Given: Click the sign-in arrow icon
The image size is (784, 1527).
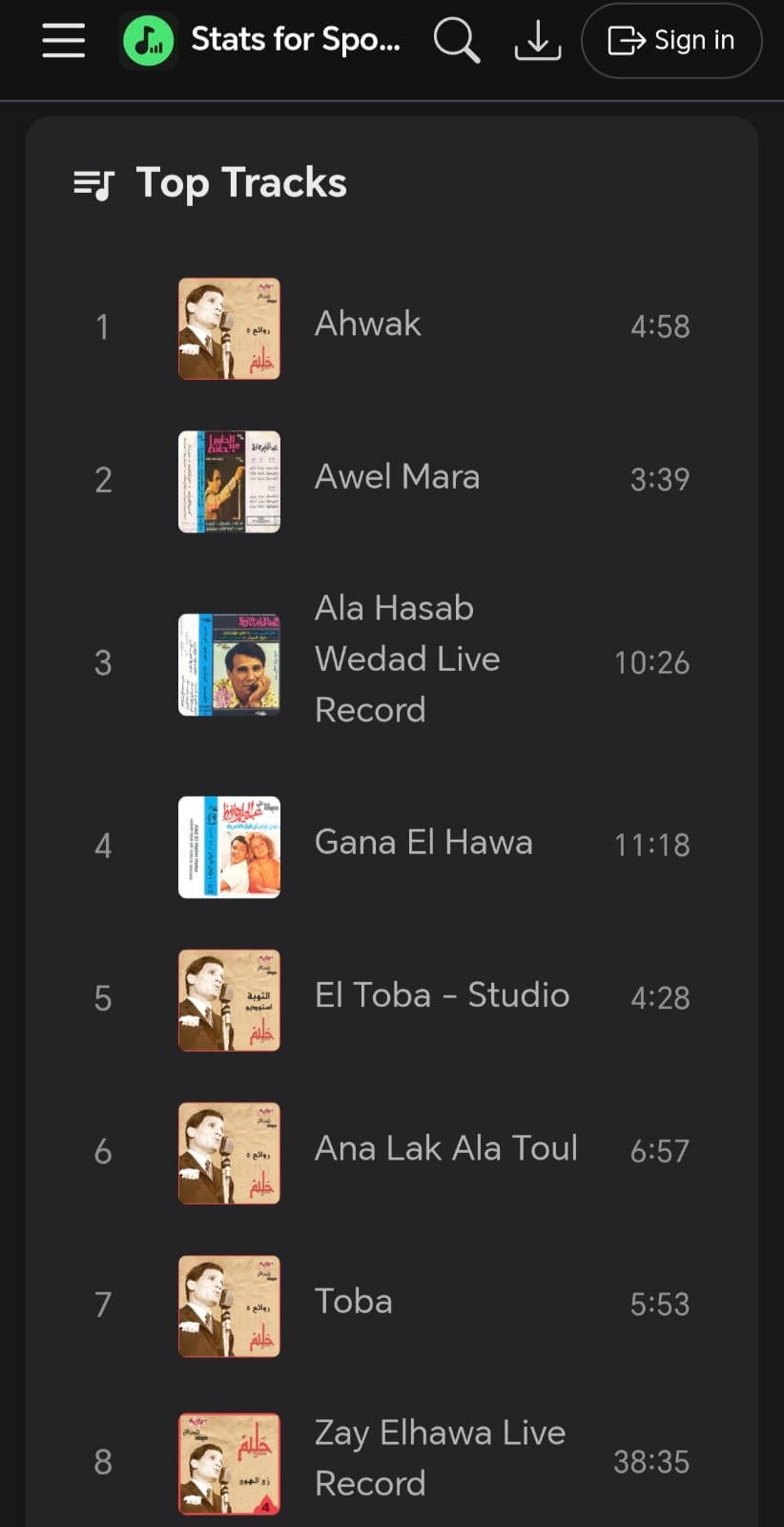Looking at the screenshot, I should pos(626,41).
